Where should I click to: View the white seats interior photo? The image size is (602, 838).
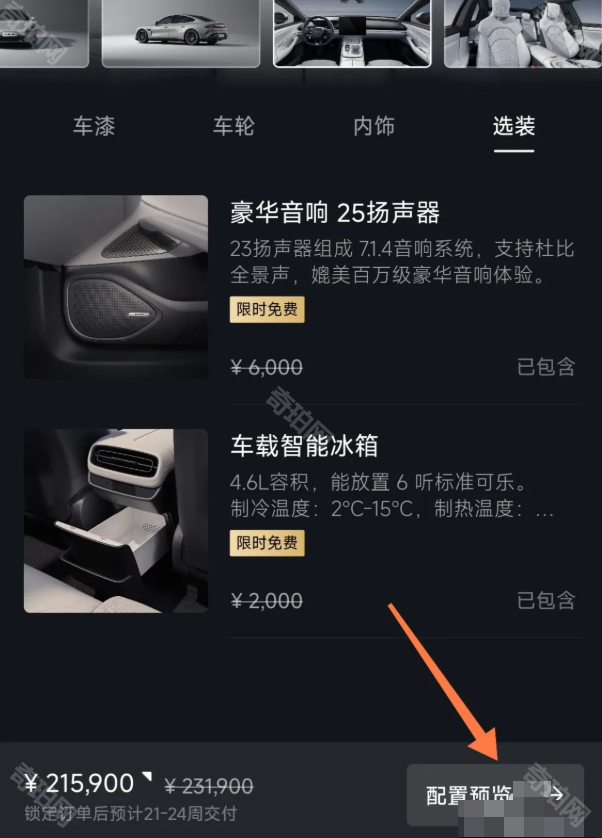point(522,32)
